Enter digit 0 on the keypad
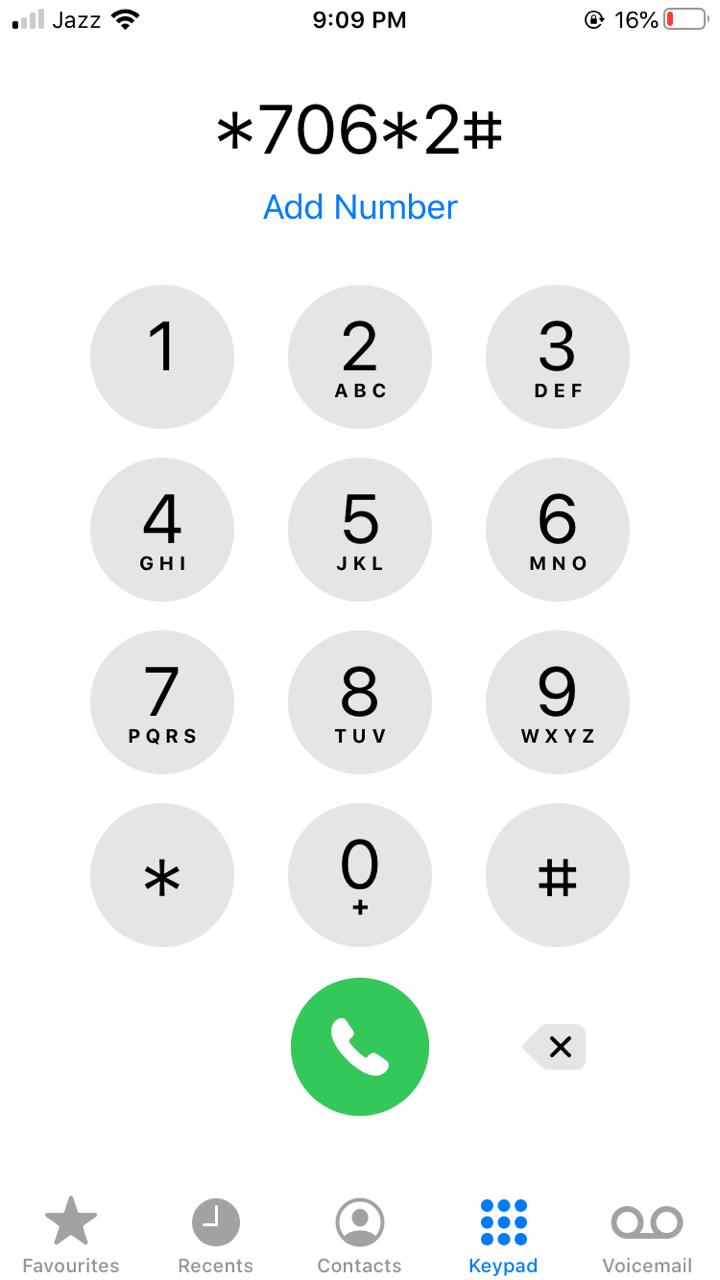 click(360, 876)
